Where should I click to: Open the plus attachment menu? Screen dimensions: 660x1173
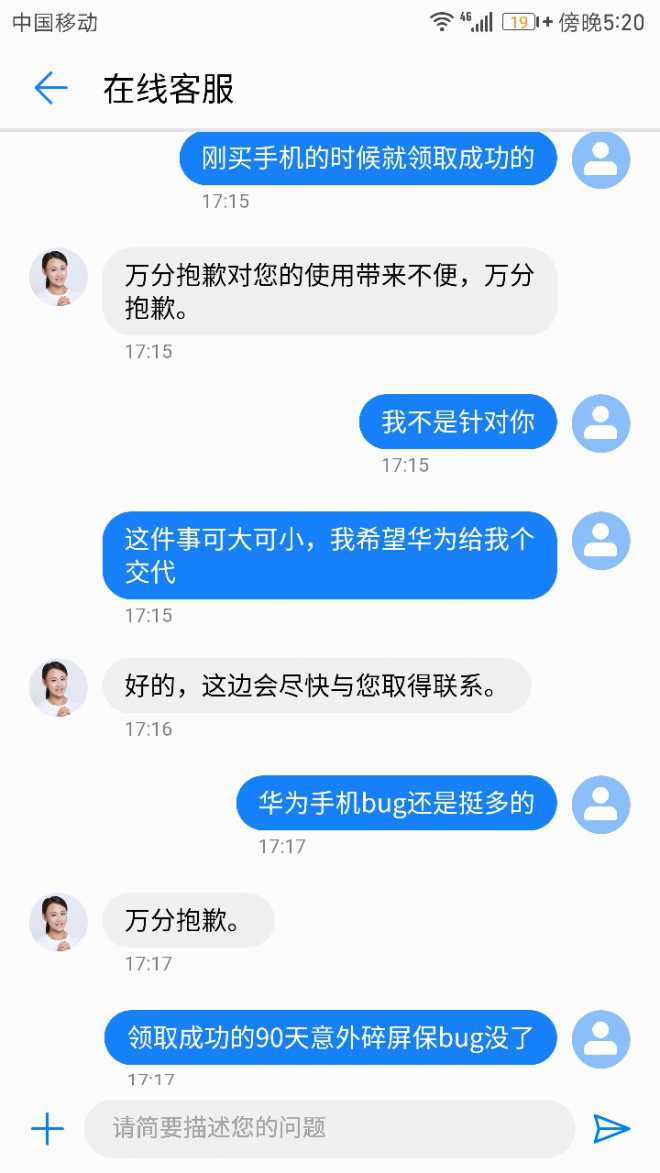coord(47,1128)
